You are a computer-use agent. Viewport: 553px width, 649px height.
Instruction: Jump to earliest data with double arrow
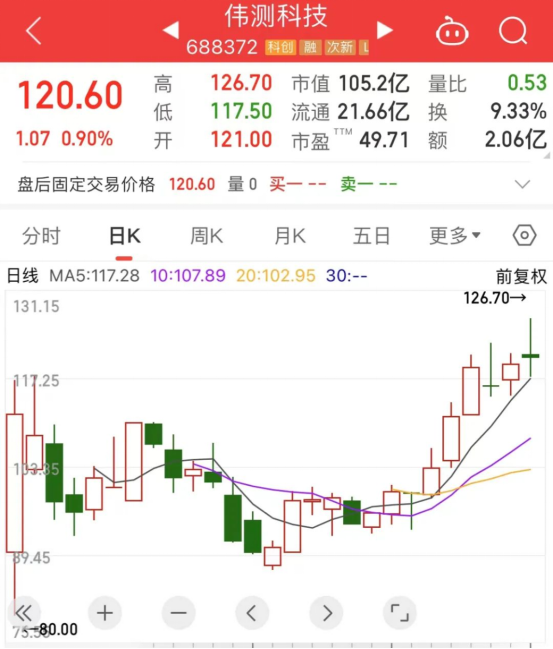click(x=24, y=613)
